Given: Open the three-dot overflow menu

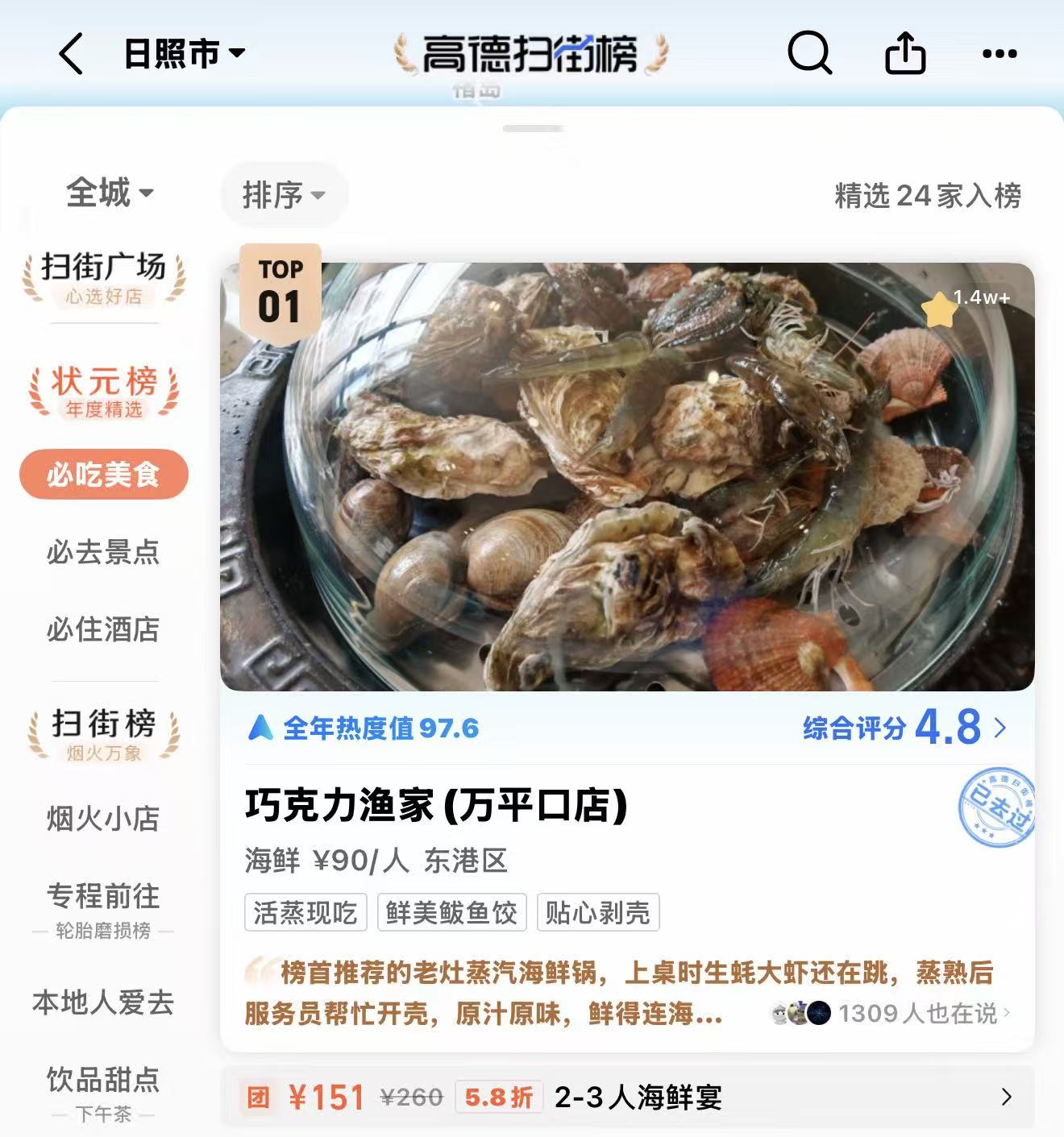Looking at the screenshot, I should tap(1000, 54).
